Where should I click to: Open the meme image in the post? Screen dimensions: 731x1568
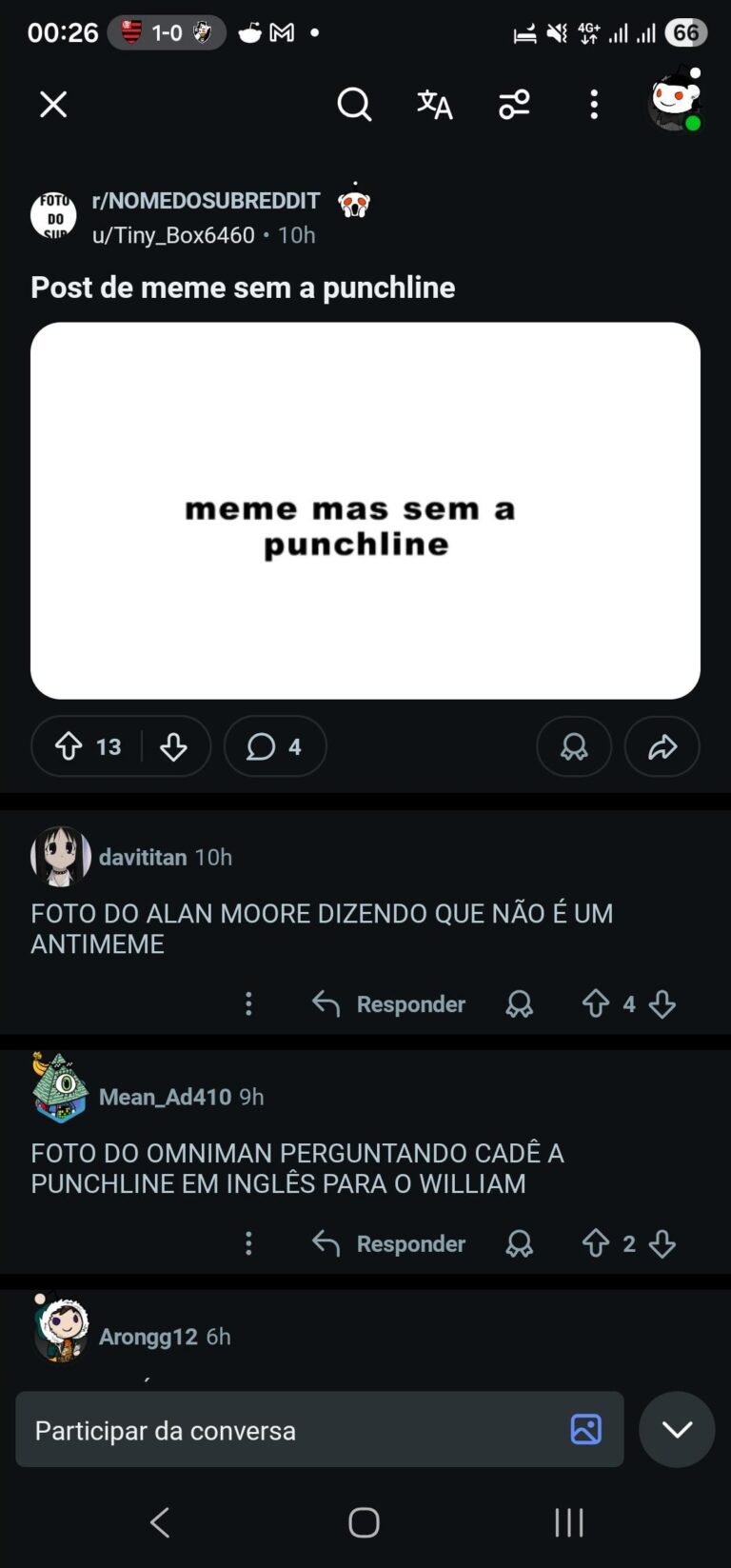[x=365, y=510]
